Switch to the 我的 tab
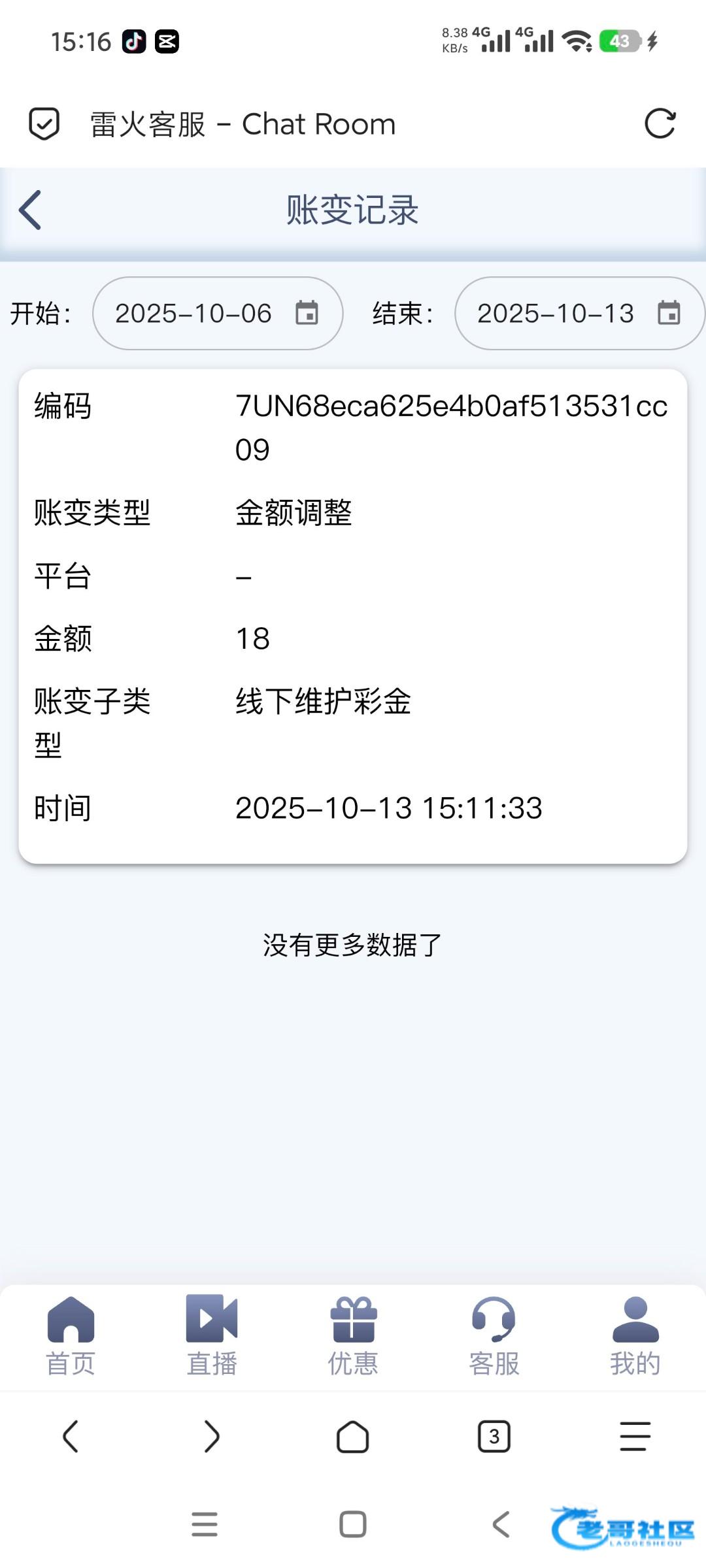The height and width of the screenshot is (1568, 706). tap(635, 1337)
